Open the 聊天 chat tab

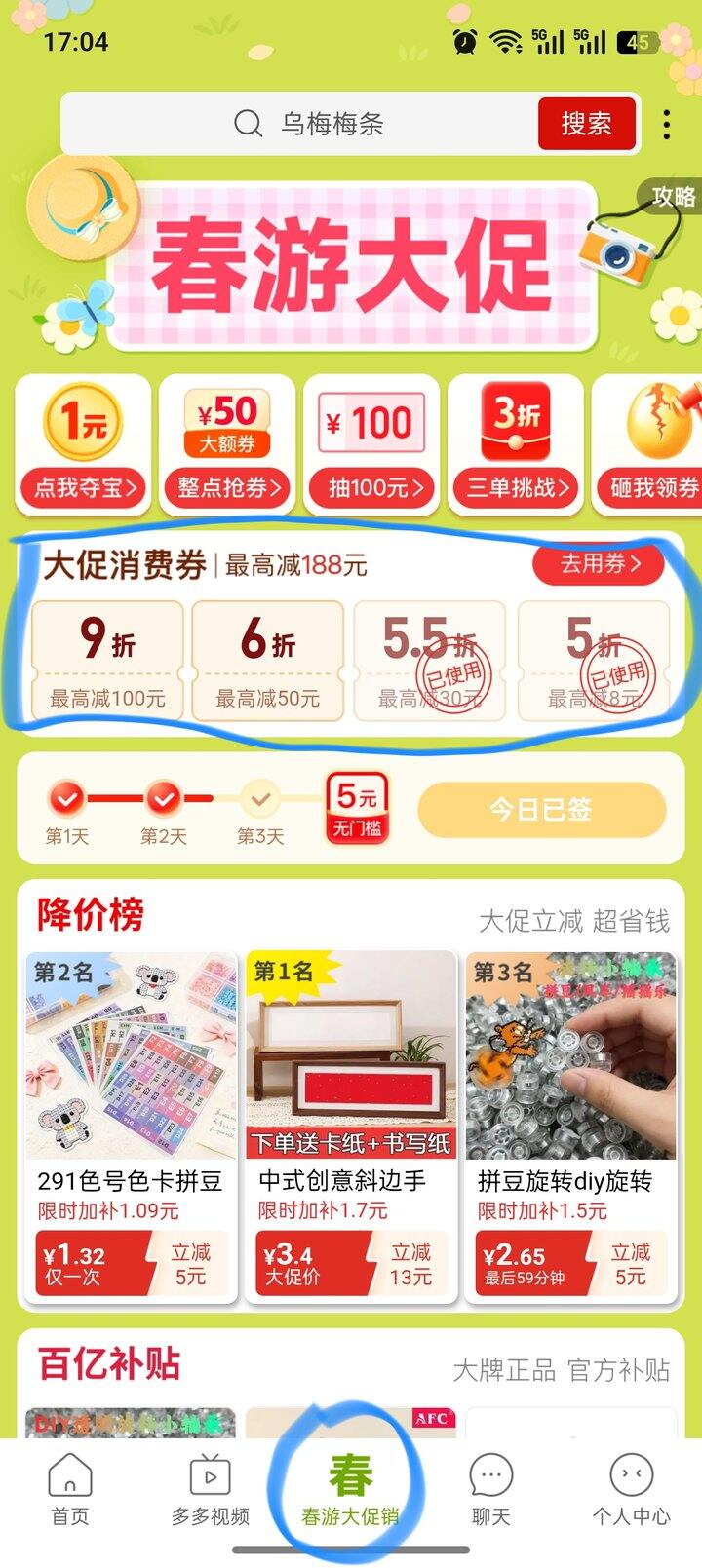click(490, 1490)
